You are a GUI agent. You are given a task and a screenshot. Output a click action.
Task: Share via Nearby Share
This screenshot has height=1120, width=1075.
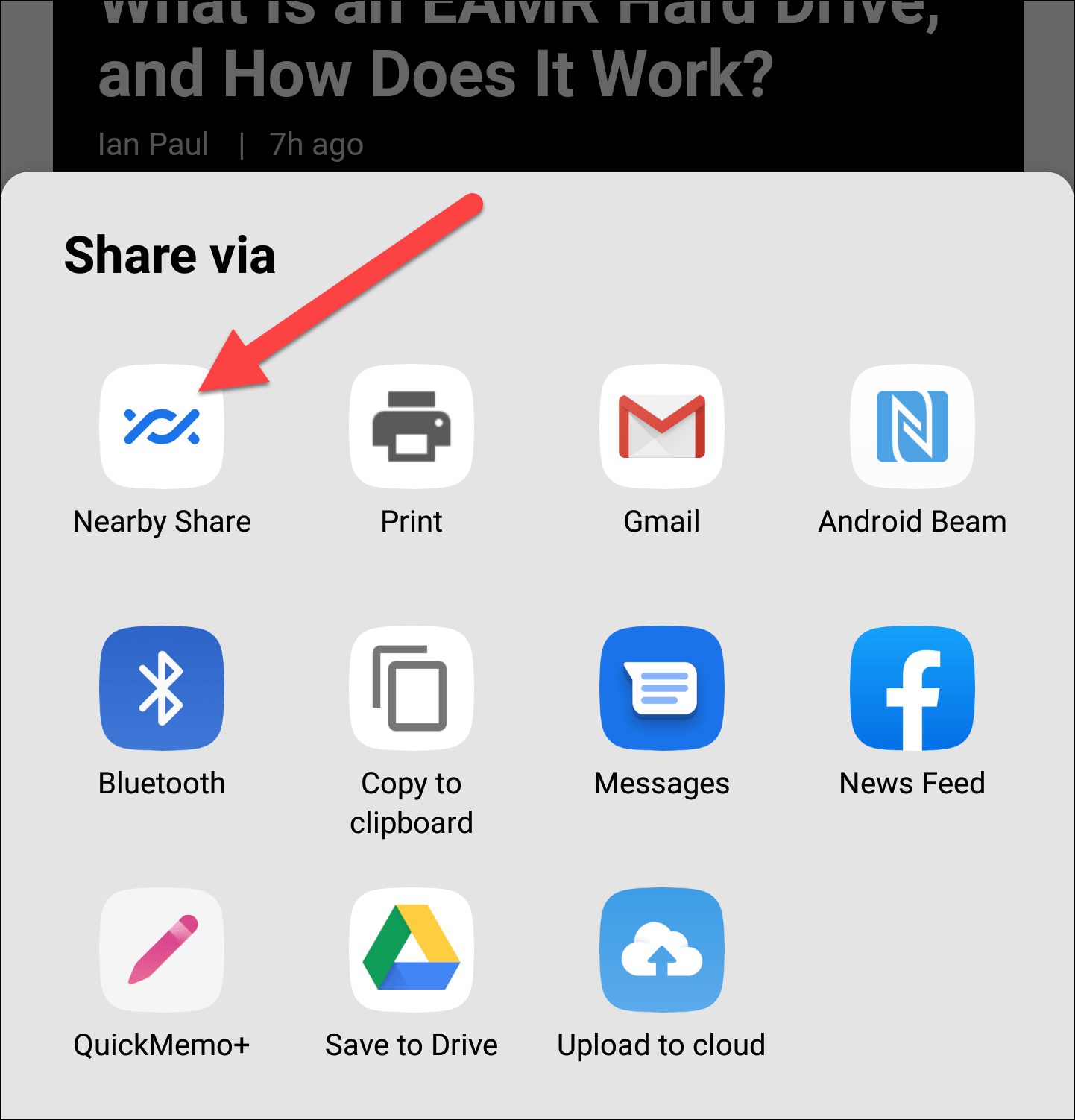coord(162,427)
